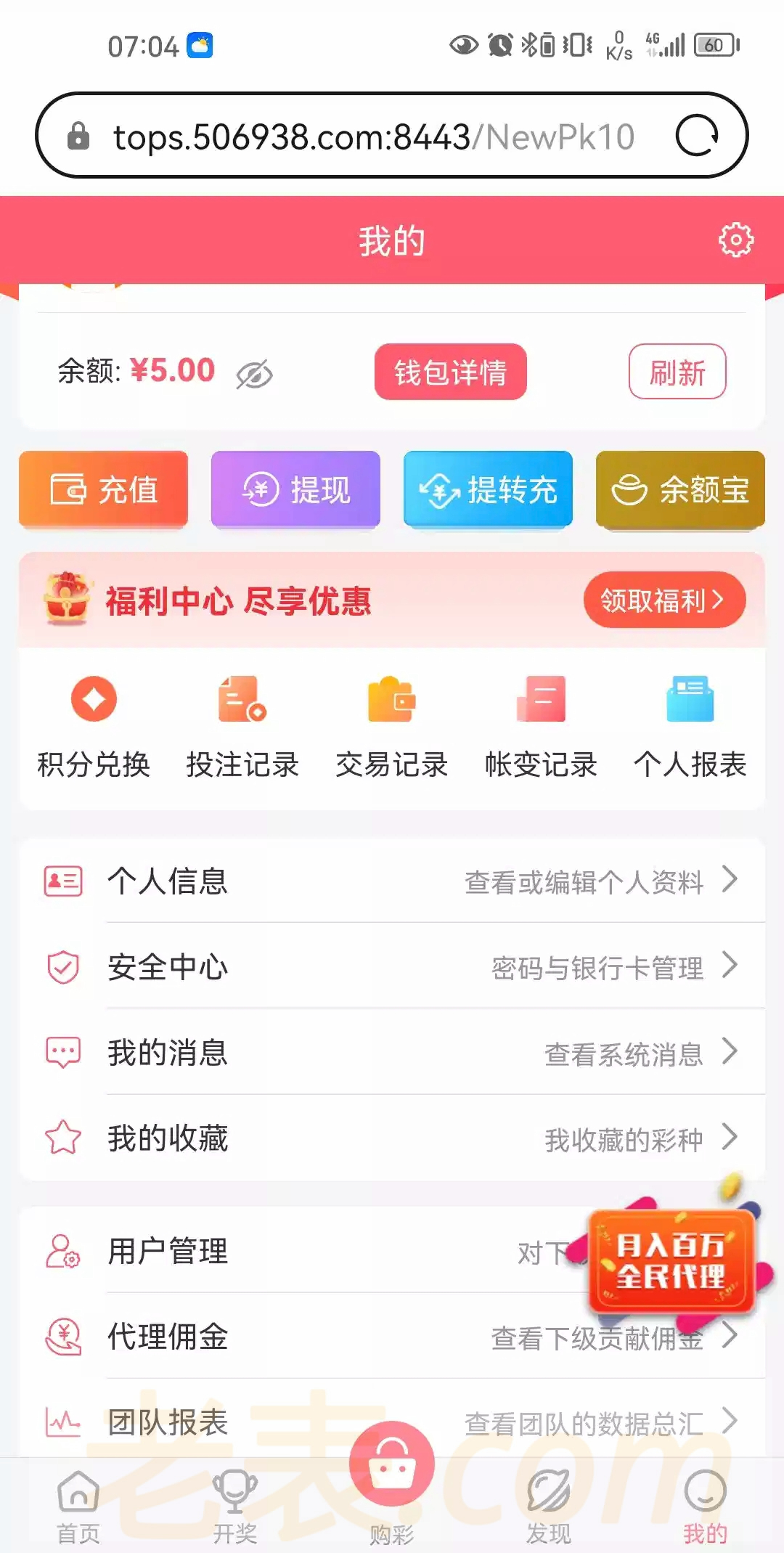The height and width of the screenshot is (1553, 784).
Task: Open the 提转充 option
Action: click(x=488, y=489)
